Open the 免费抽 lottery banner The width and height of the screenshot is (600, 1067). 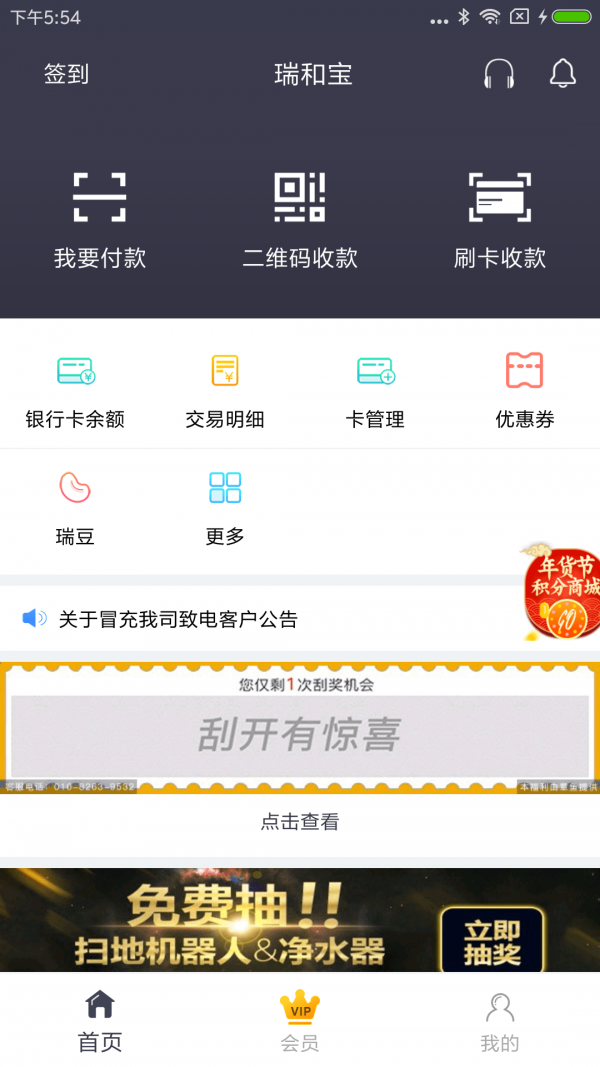(300, 919)
